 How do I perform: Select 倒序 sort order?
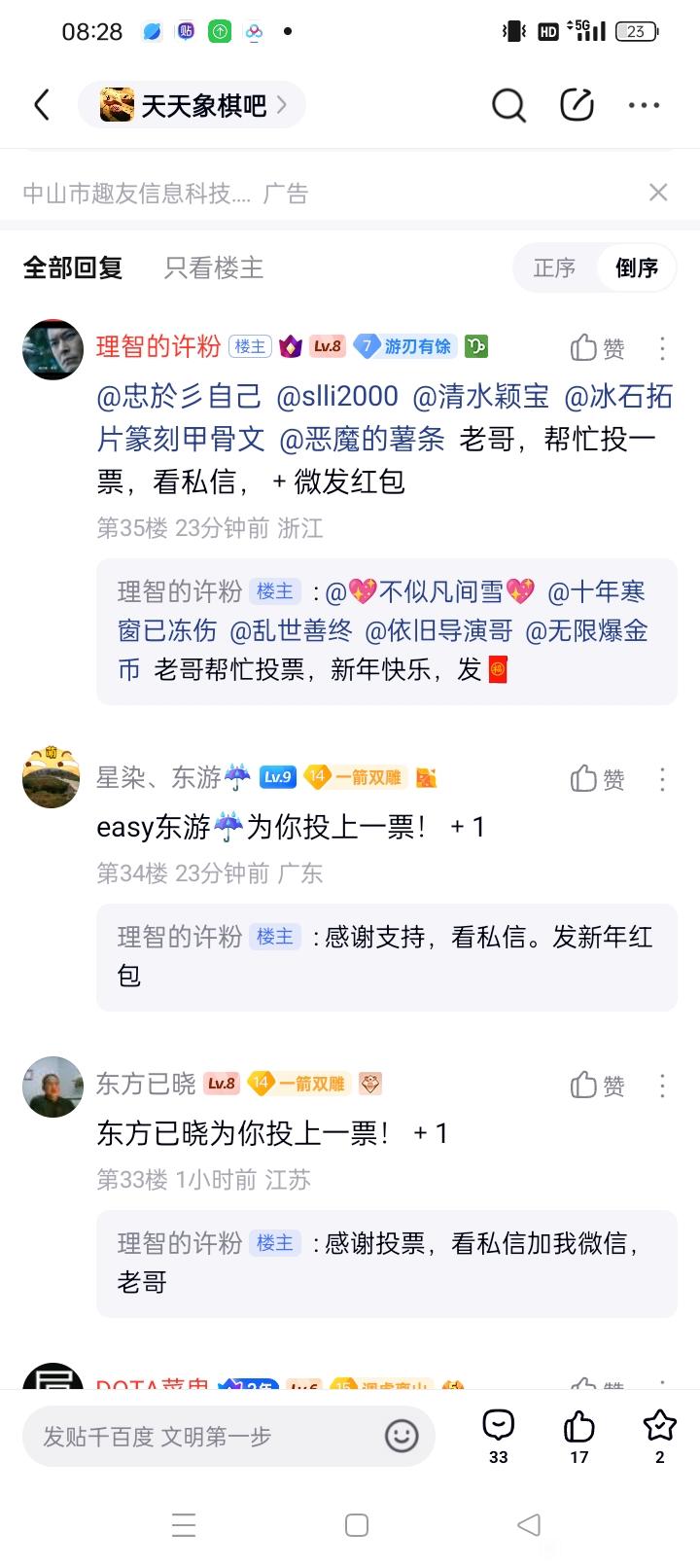tap(637, 267)
